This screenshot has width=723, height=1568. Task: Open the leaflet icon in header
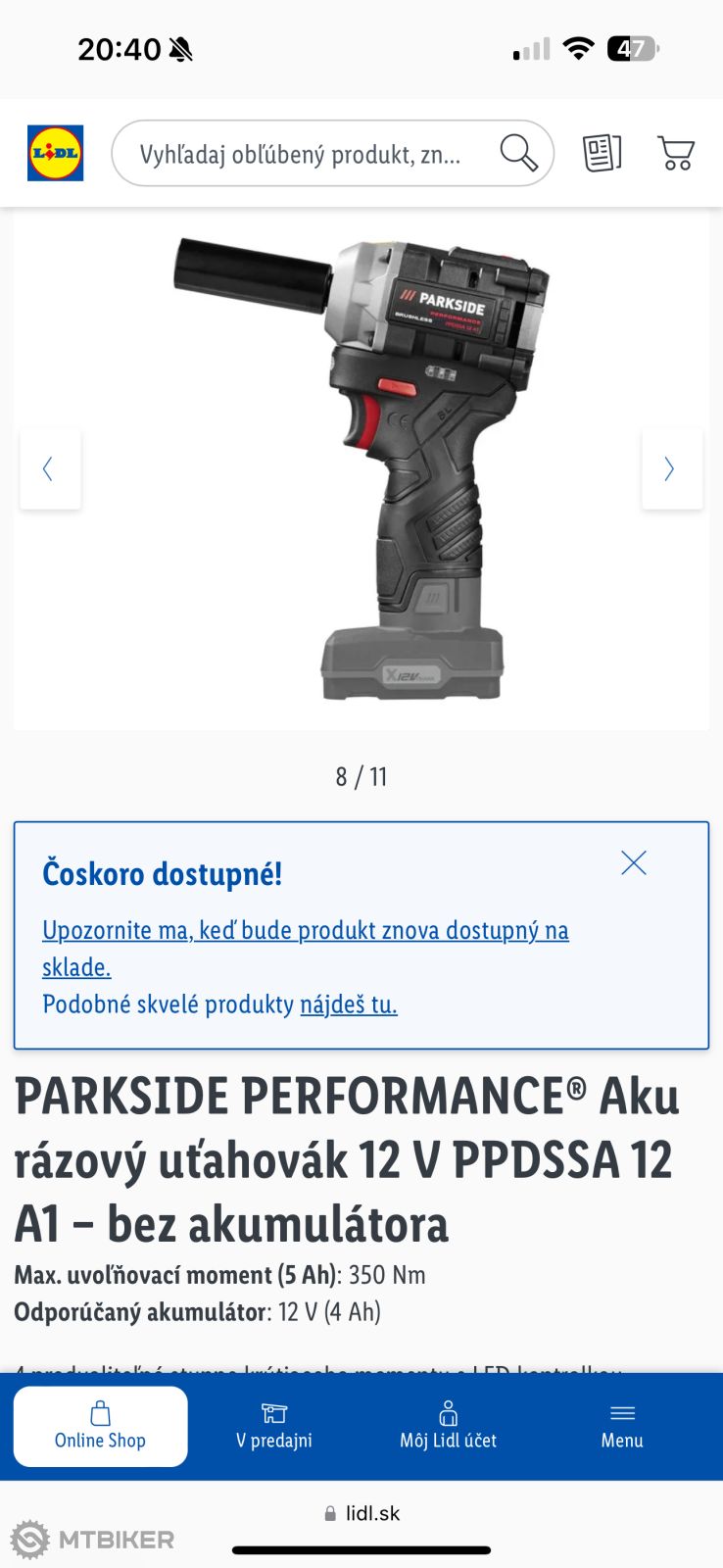pos(602,154)
